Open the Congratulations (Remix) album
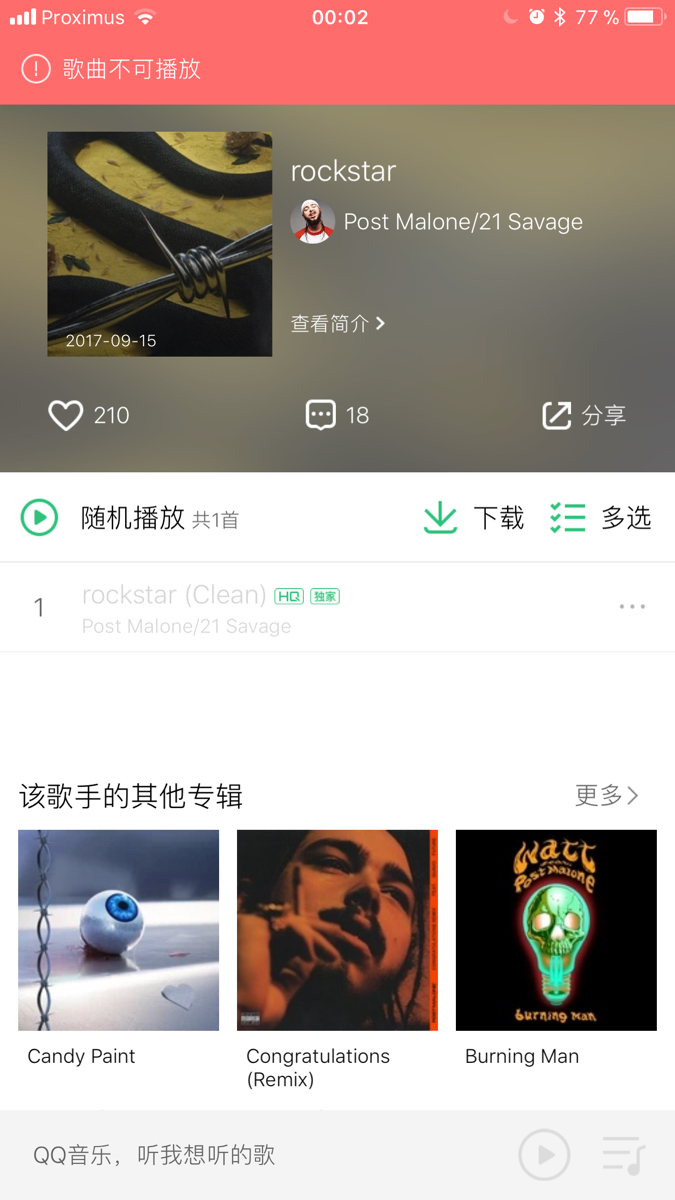 click(337, 930)
